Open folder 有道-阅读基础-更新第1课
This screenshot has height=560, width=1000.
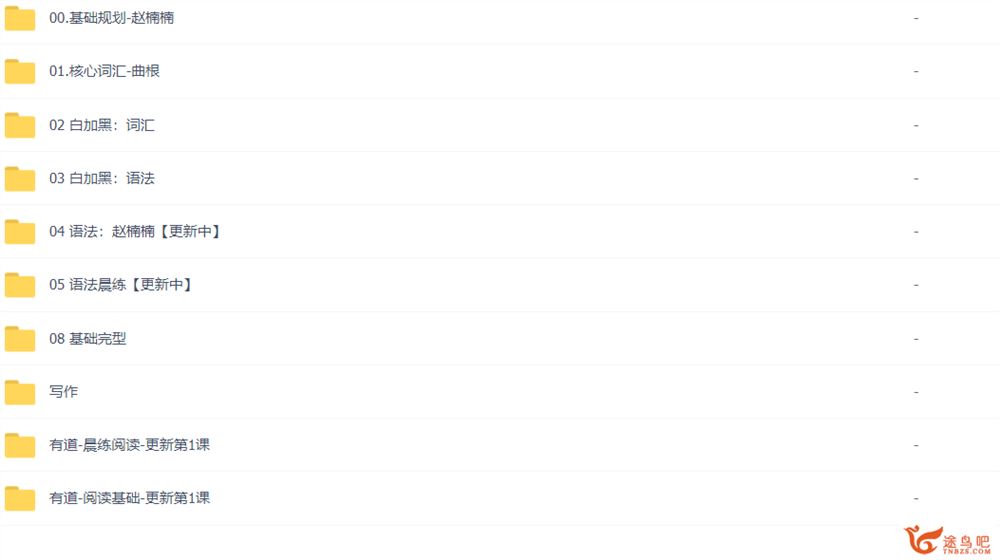pos(129,498)
